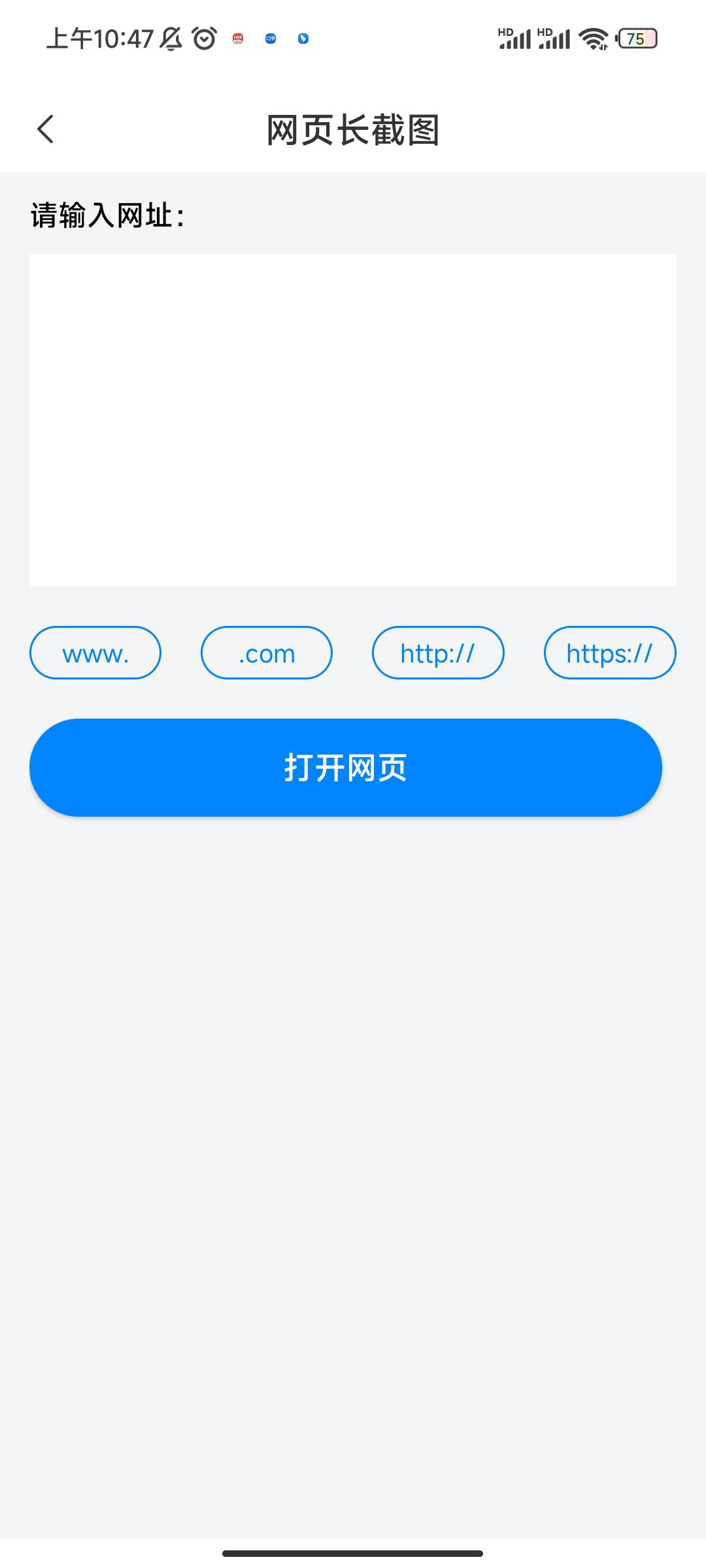706x1568 pixels.
Task: Tap the second HD cellular signal indicator
Action: tap(552, 37)
